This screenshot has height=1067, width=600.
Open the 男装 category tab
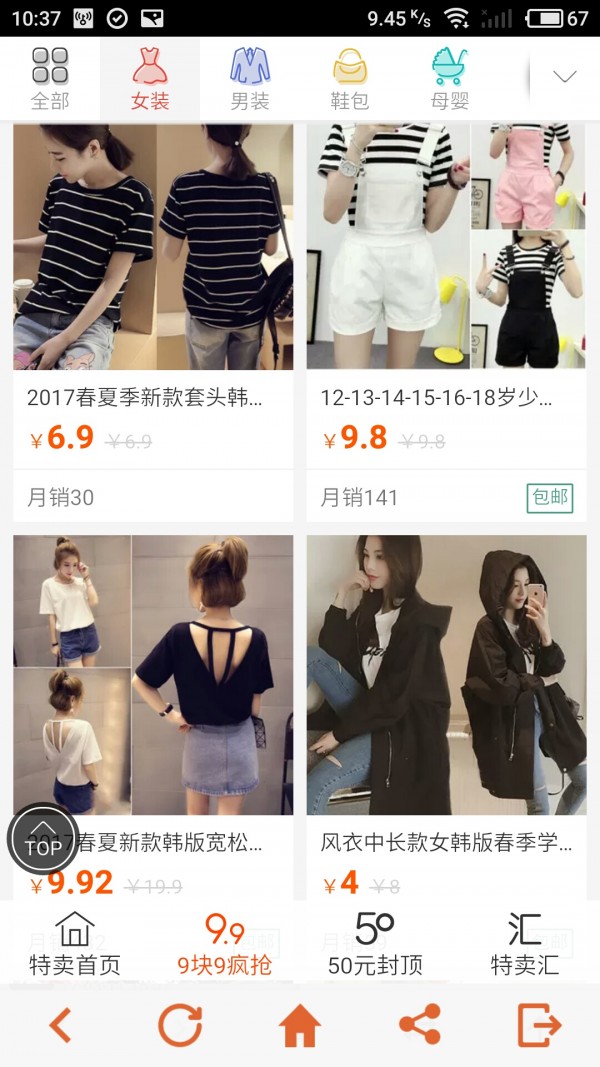[x=250, y=78]
